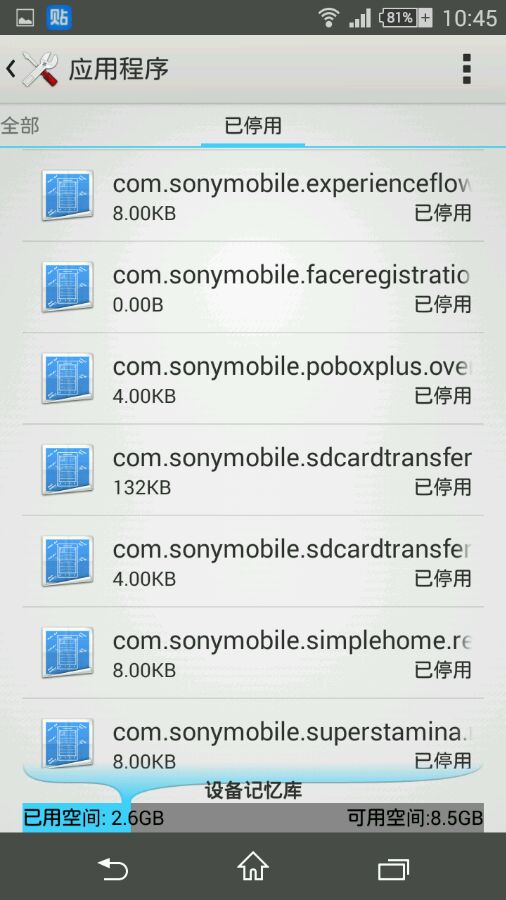This screenshot has width=506, height=900.
Task: Open the 4.00KB com.sonymobile.sdcardtransfer entry
Action: point(252,561)
